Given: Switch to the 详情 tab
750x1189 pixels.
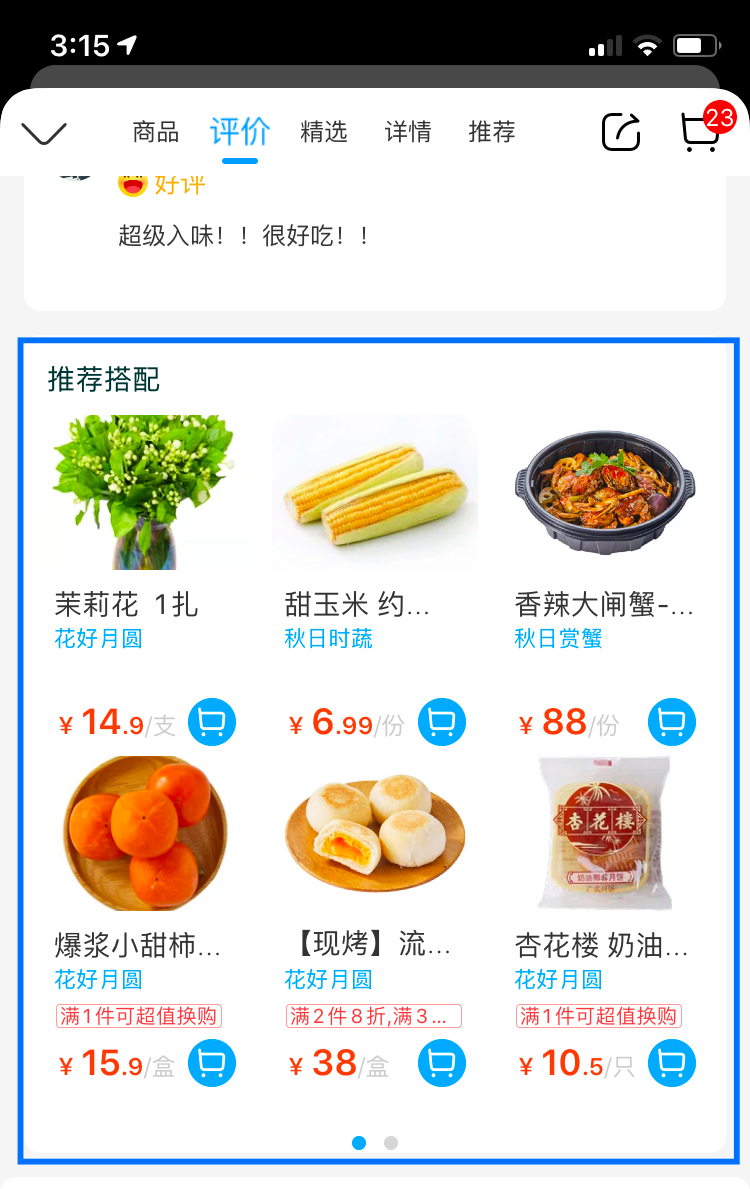Looking at the screenshot, I should tap(406, 131).
